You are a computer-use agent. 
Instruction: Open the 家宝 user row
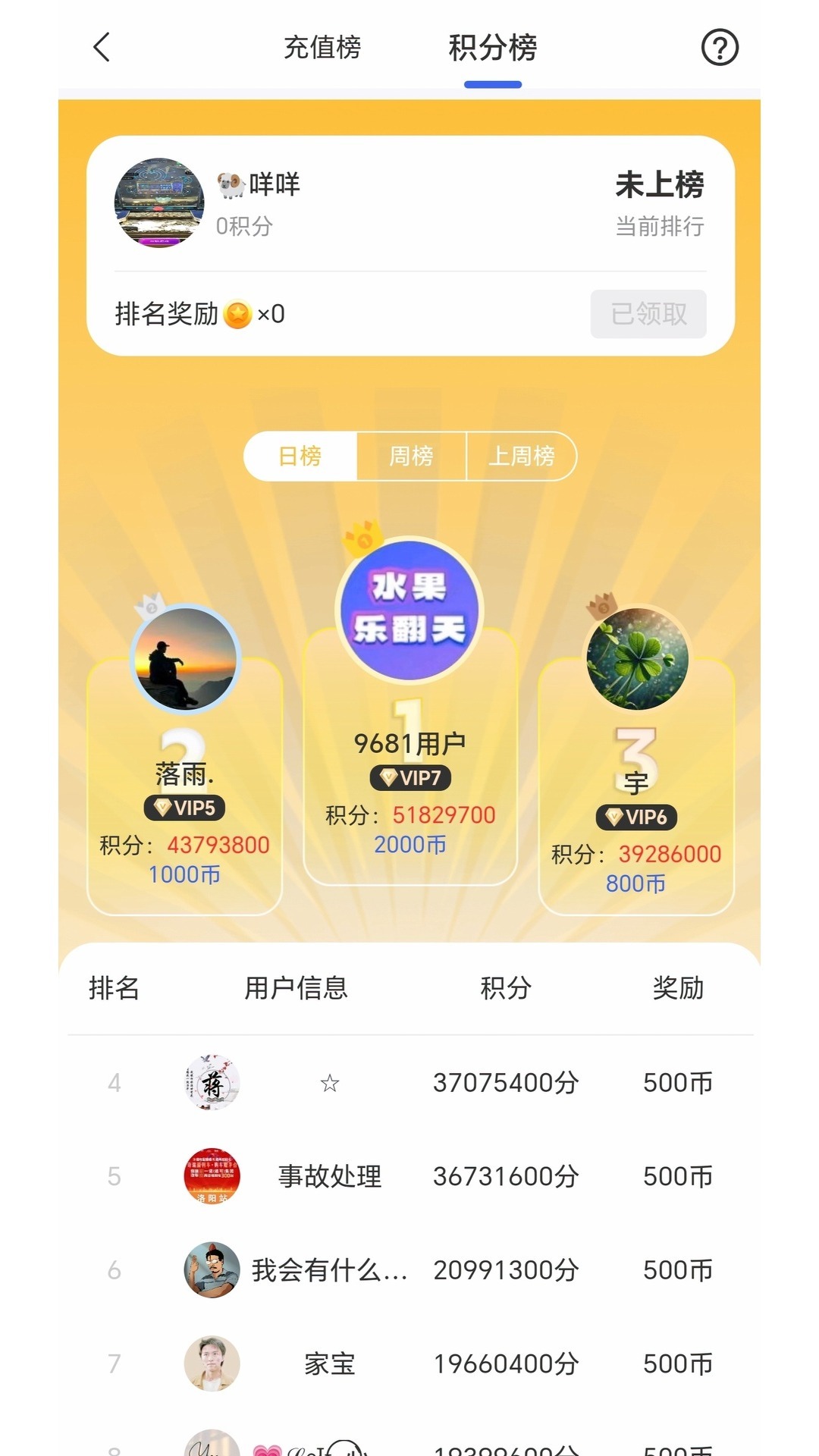[409, 1363]
